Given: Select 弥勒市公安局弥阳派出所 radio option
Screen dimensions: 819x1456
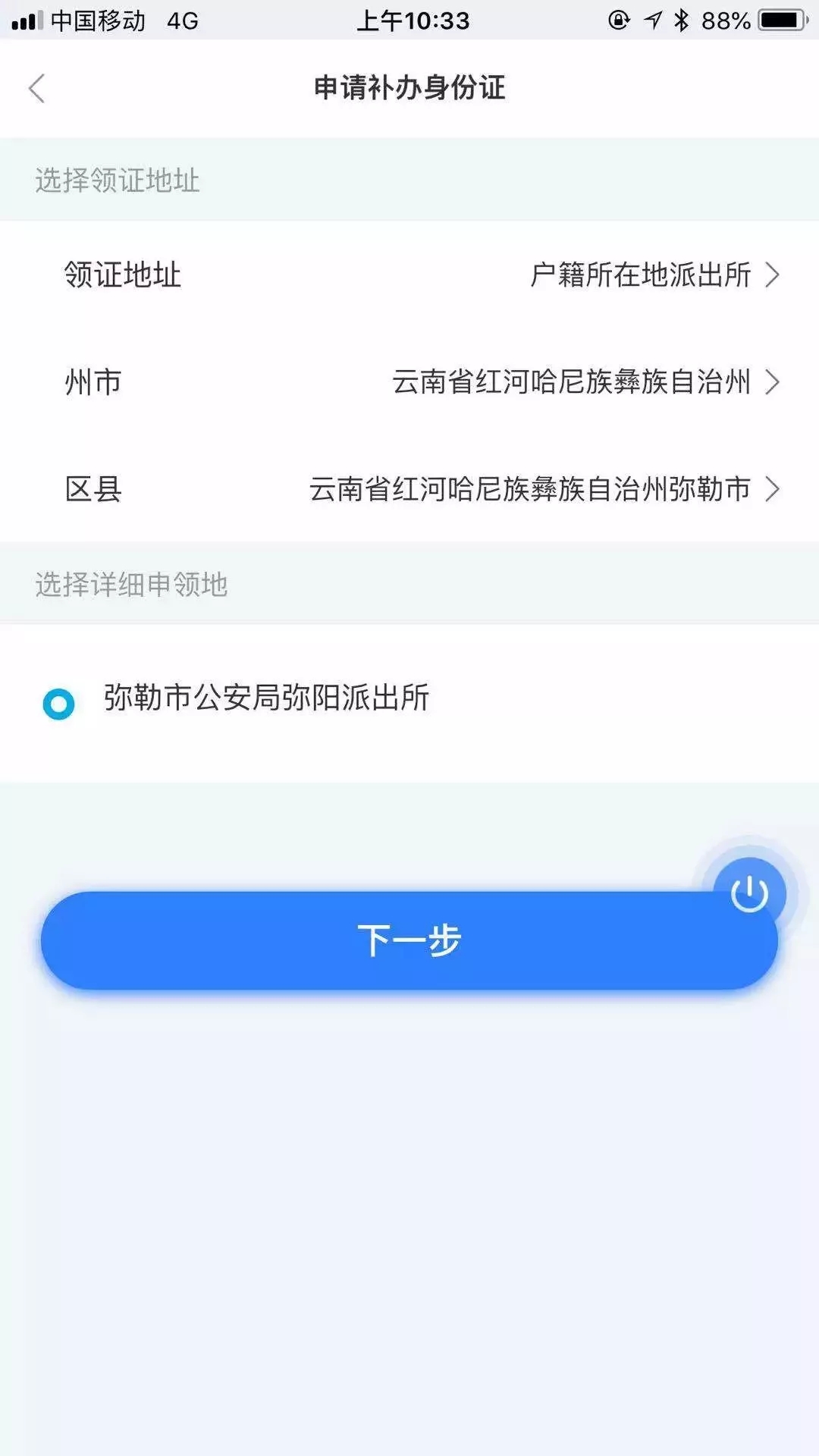Looking at the screenshot, I should (x=59, y=704).
